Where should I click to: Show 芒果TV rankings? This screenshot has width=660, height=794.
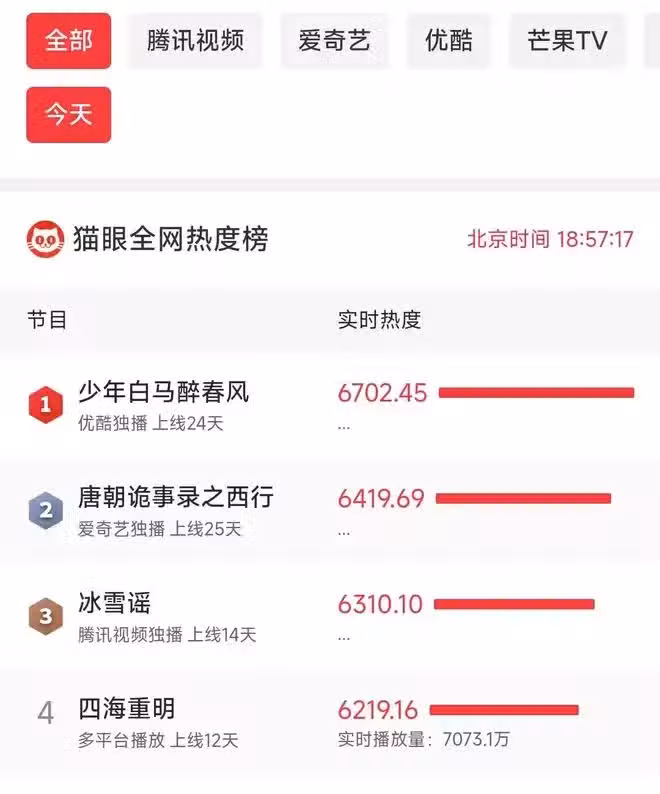pyautogui.click(x=567, y=41)
